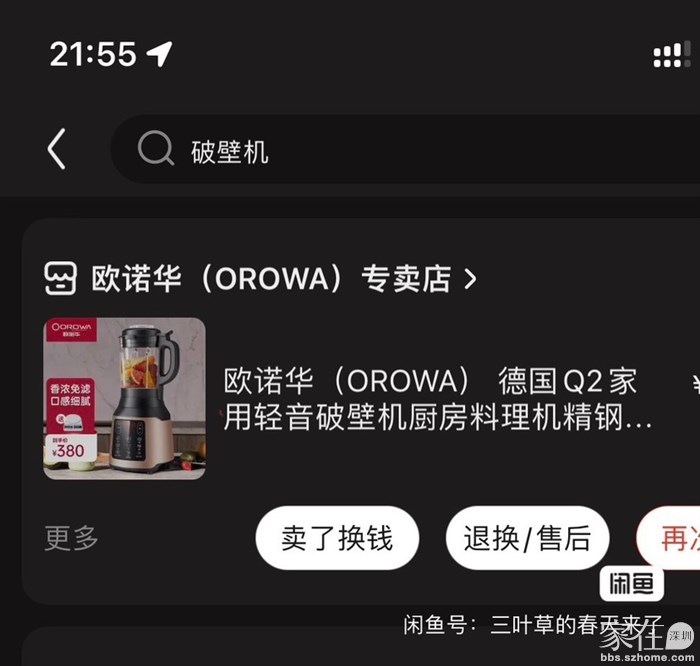Tap 更多 for more order options
The width and height of the screenshot is (700, 666).
[x=71, y=538]
